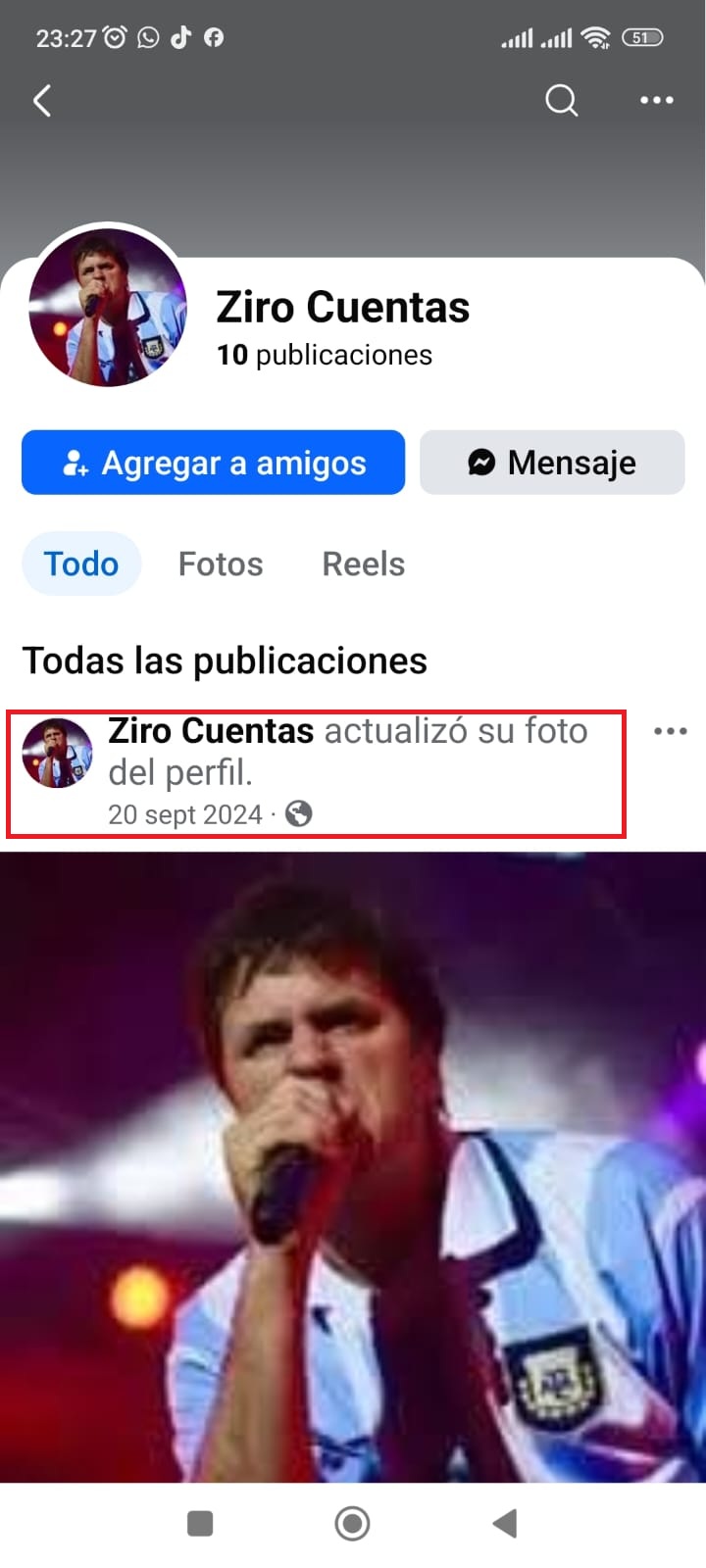
Task: Go to the system home screen
Action: pos(352,1523)
